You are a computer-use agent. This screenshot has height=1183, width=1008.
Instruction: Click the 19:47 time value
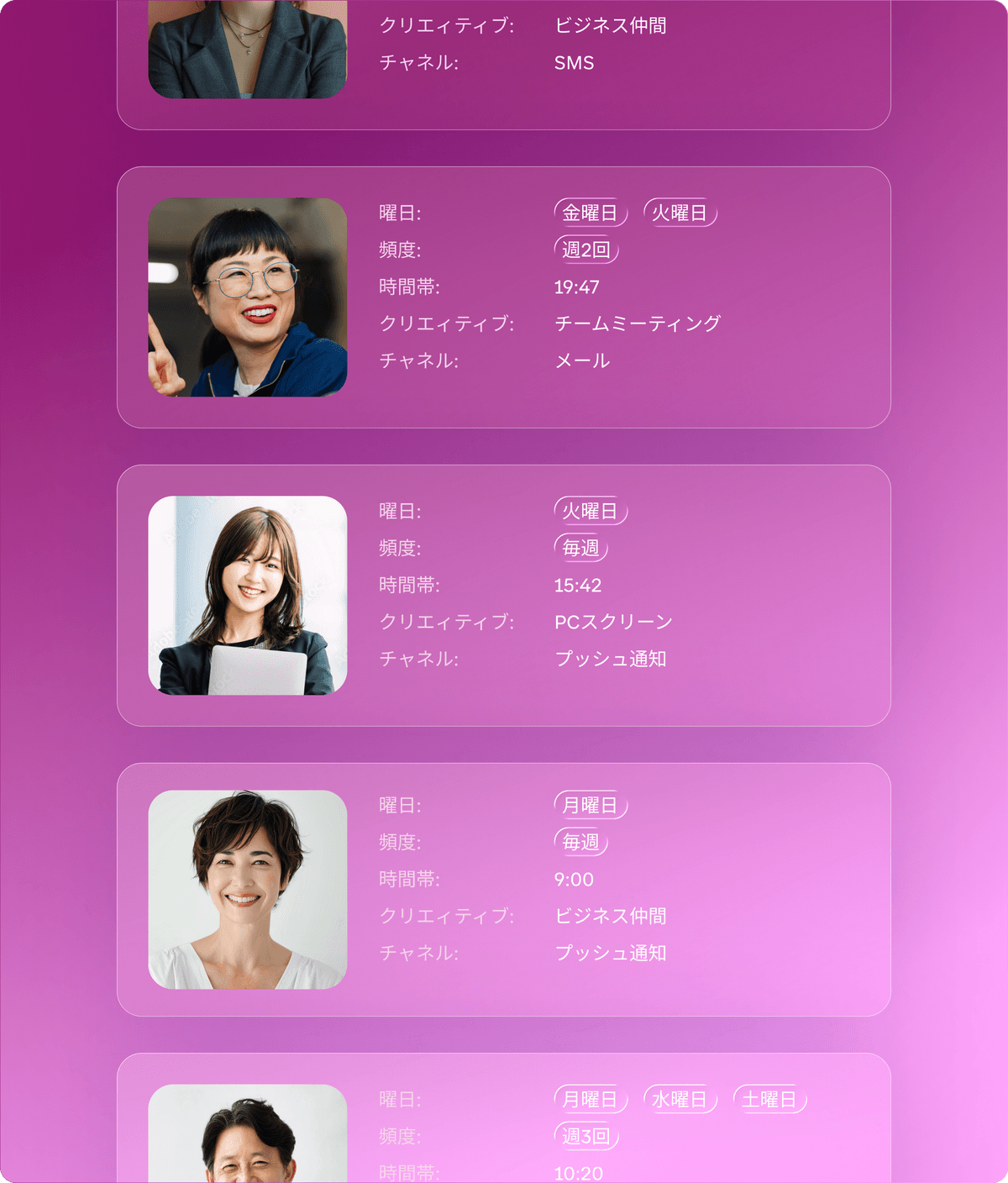click(575, 287)
